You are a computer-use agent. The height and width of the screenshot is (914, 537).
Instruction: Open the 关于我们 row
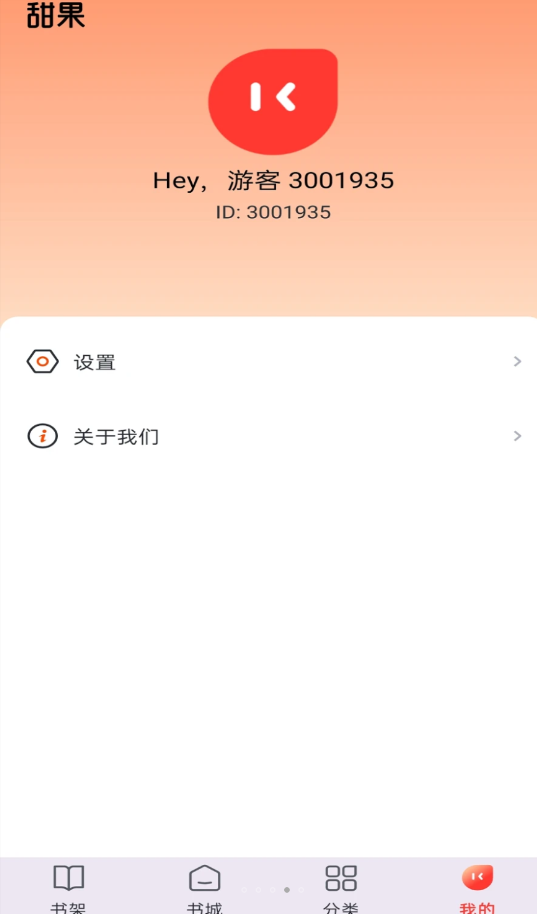268,436
